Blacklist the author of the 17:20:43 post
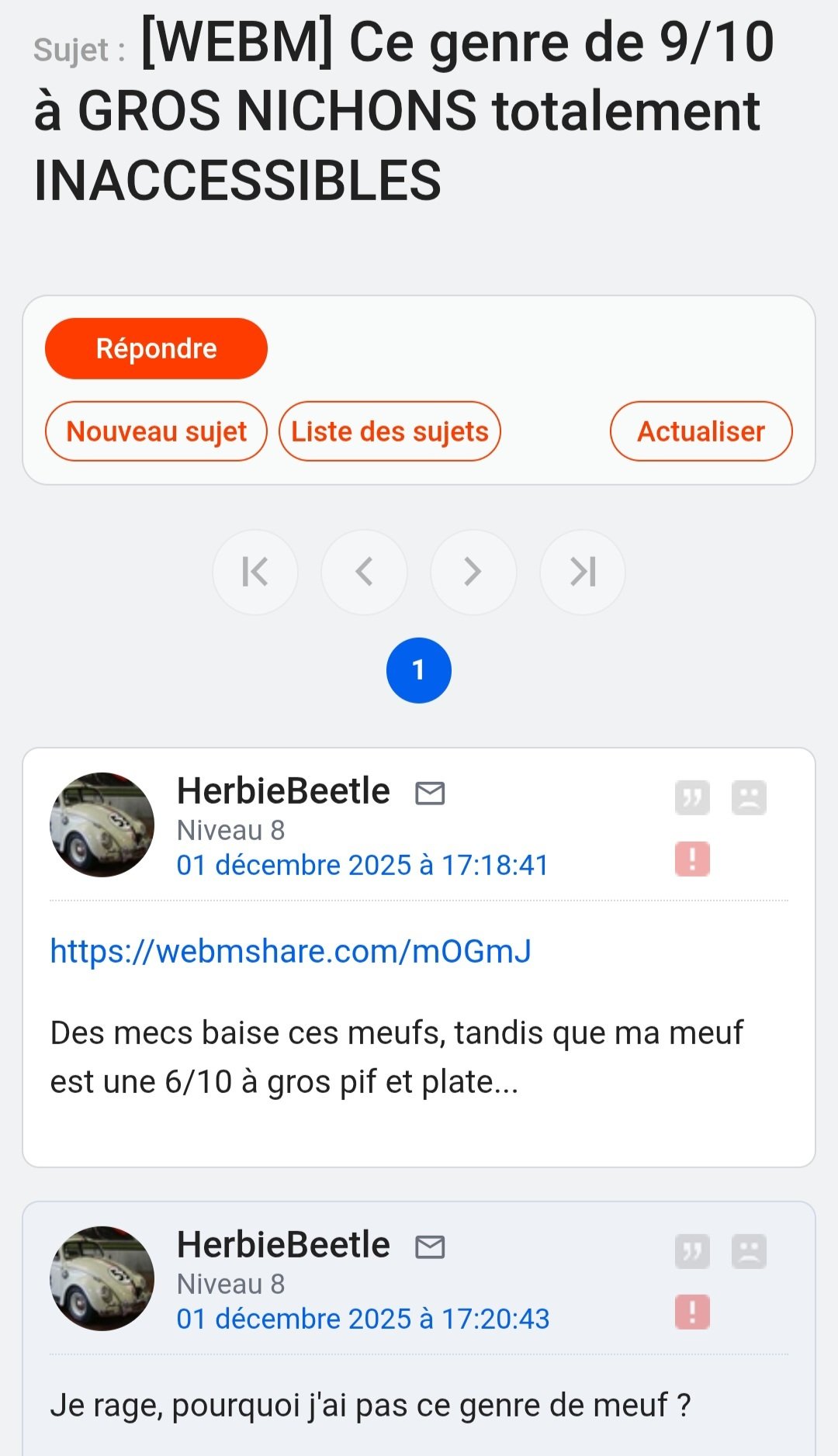Viewport: 838px width, 1456px height. point(749,1251)
